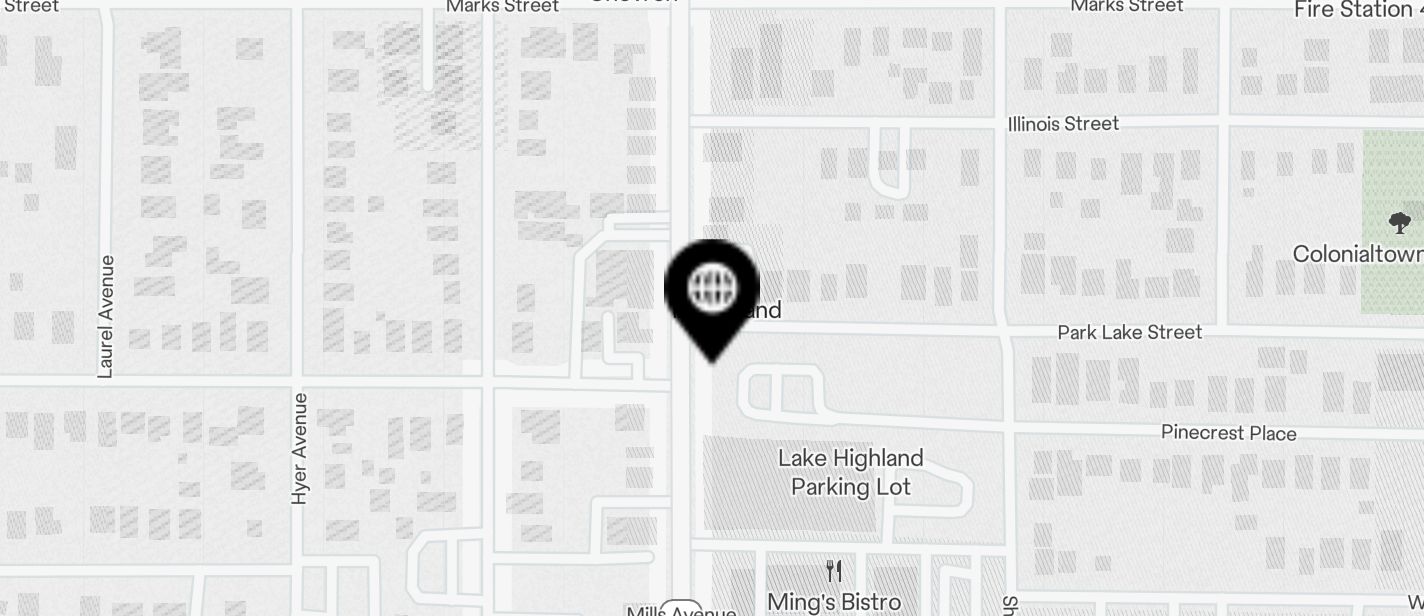This screenshot has width=1424, height=616.
Task: Select Ming's Bistro restaurant marker
Action: pyautogui.click(x=834, y=572)
